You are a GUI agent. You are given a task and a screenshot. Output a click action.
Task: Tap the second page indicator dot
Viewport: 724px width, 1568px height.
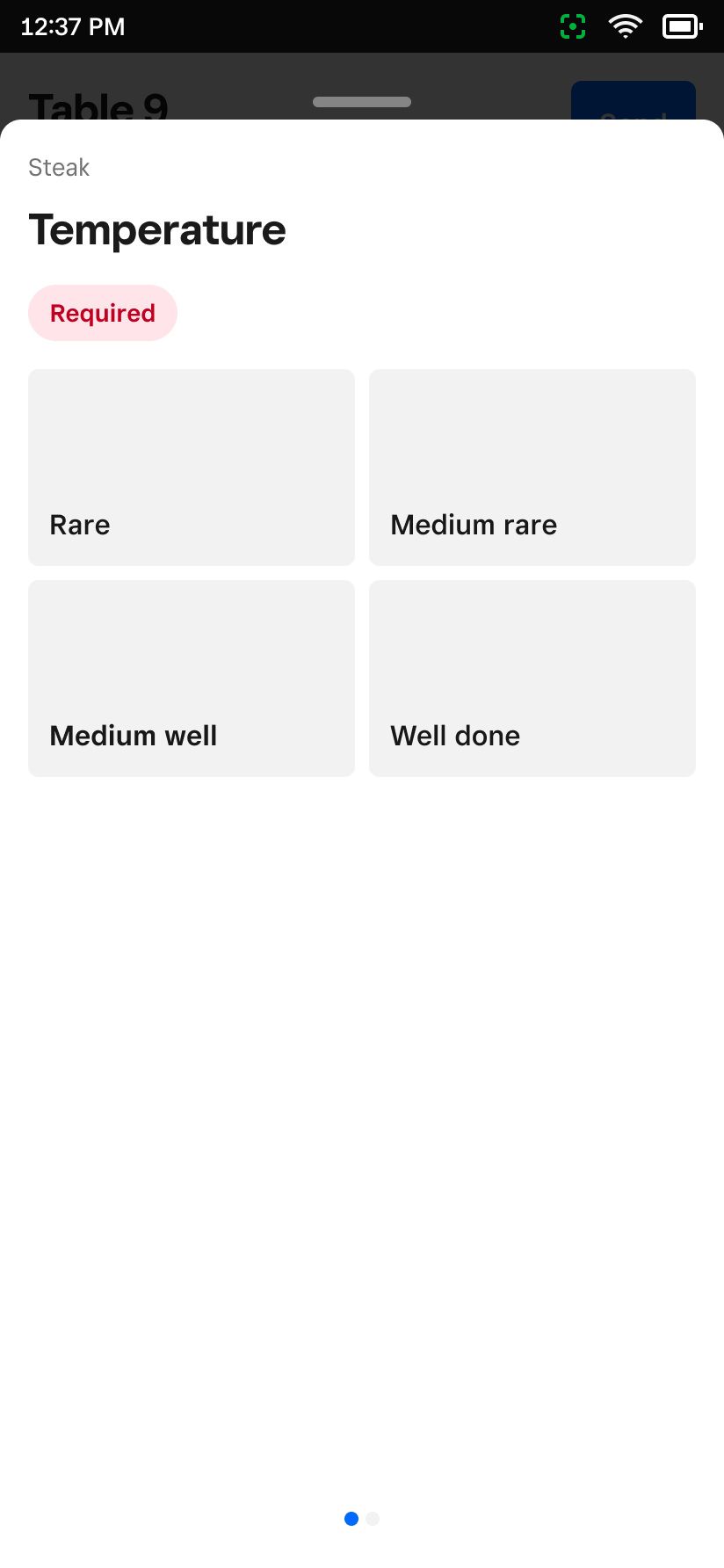point(373,1519)
